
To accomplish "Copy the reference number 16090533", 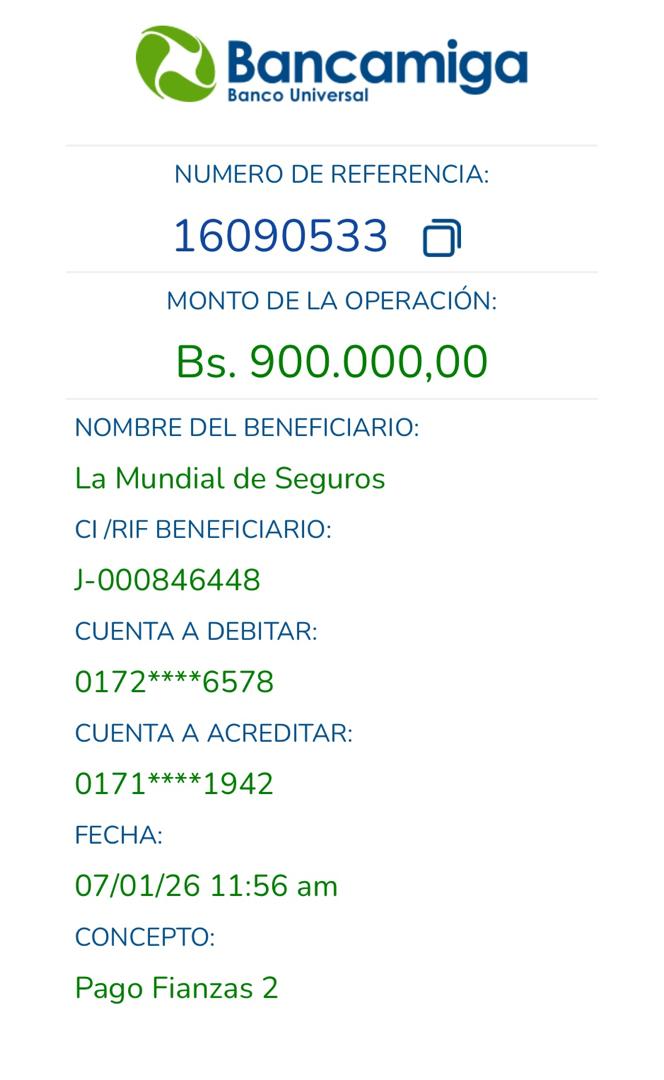I will point(441,239).
